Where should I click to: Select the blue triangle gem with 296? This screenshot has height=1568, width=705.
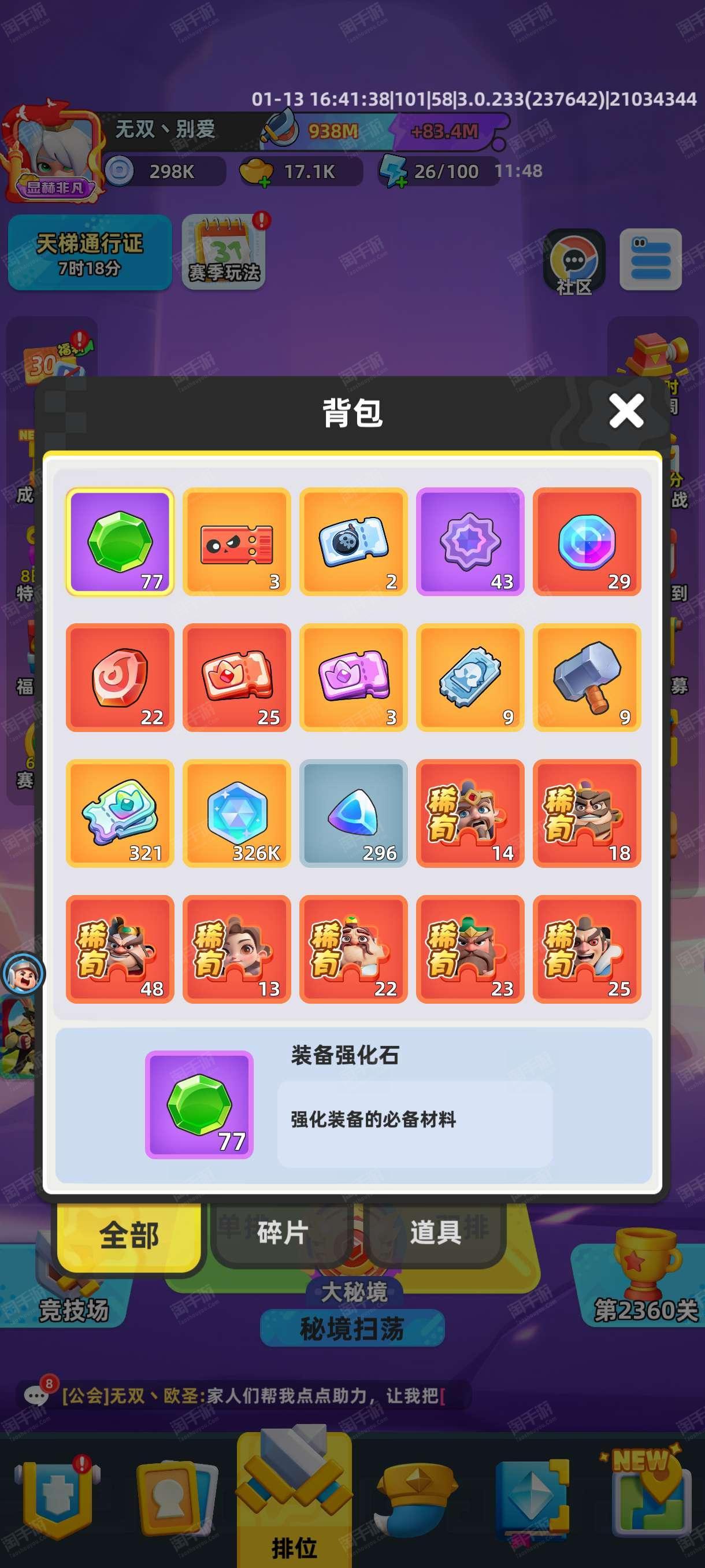tap(354, 813)
